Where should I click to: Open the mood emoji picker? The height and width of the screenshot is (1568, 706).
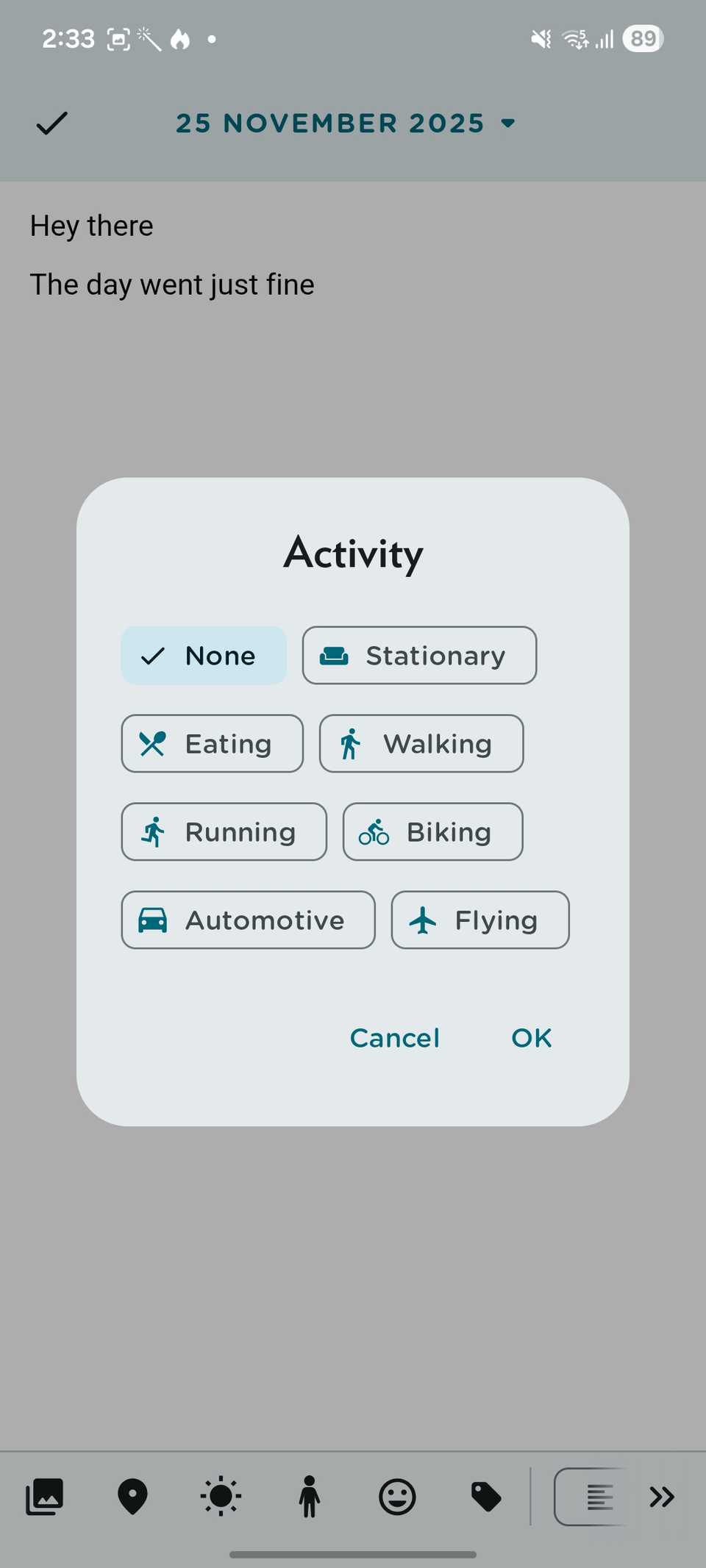[x=397, y=1496]
